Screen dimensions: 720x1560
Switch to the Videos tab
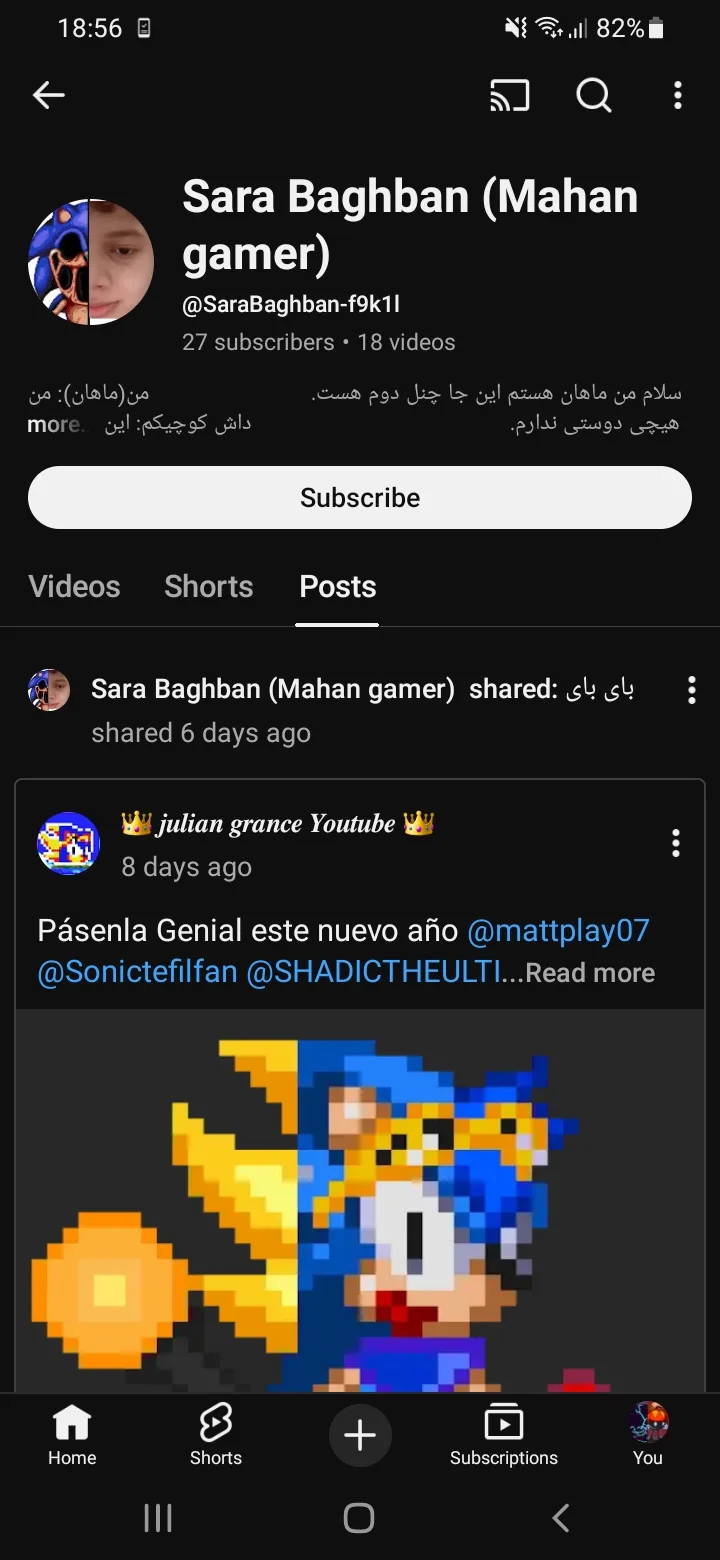[74, 586]
